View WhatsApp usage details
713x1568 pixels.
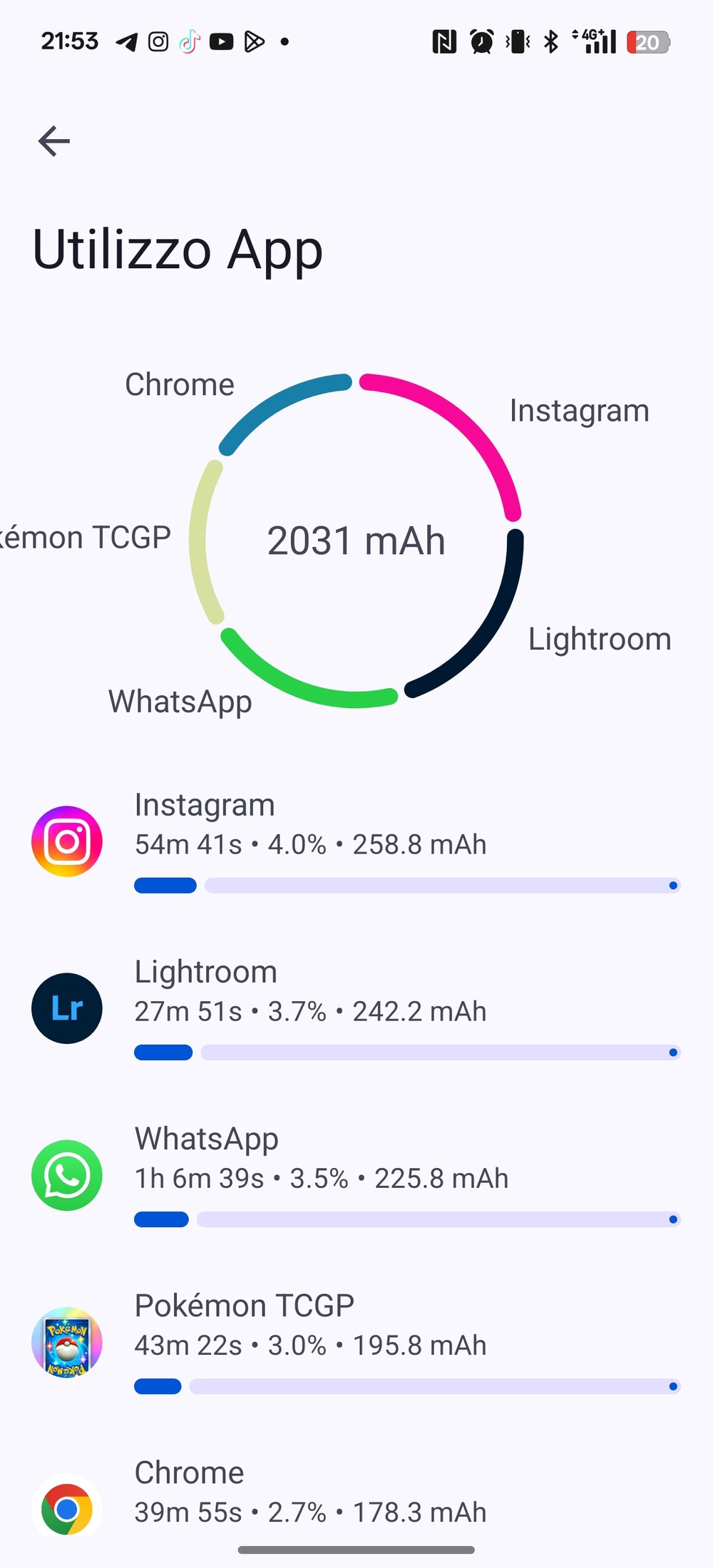pos(356,1175)
